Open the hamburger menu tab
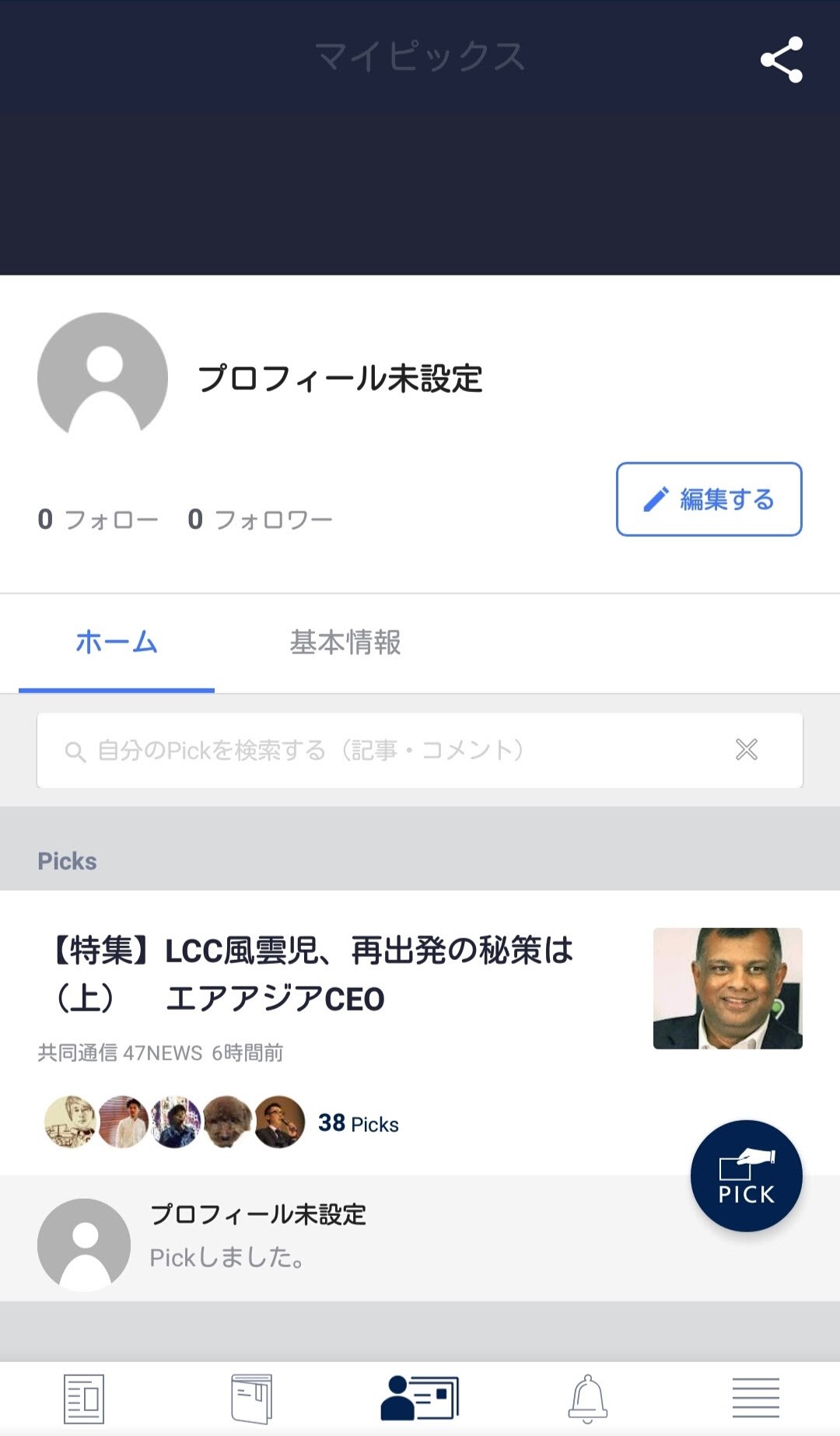 tap(755, 1399)
